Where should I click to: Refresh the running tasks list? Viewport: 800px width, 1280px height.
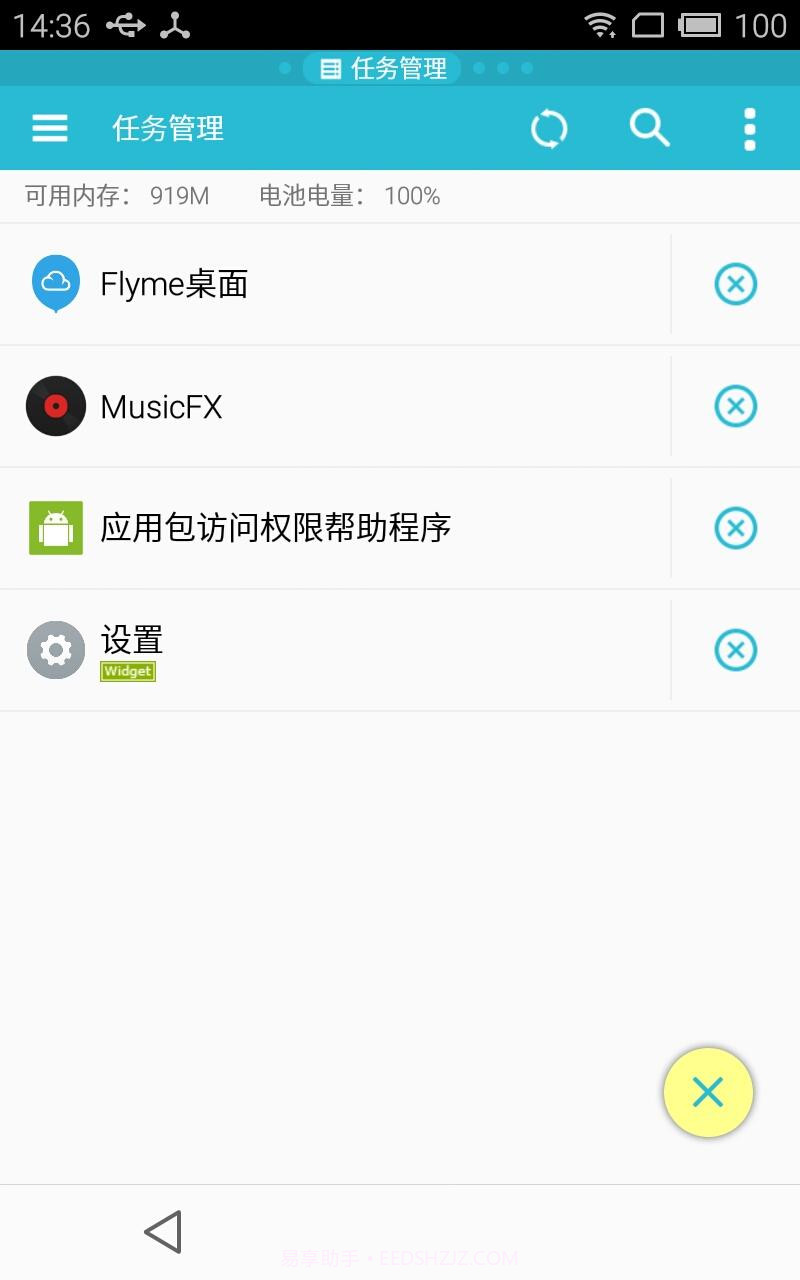tap(548, 128)
